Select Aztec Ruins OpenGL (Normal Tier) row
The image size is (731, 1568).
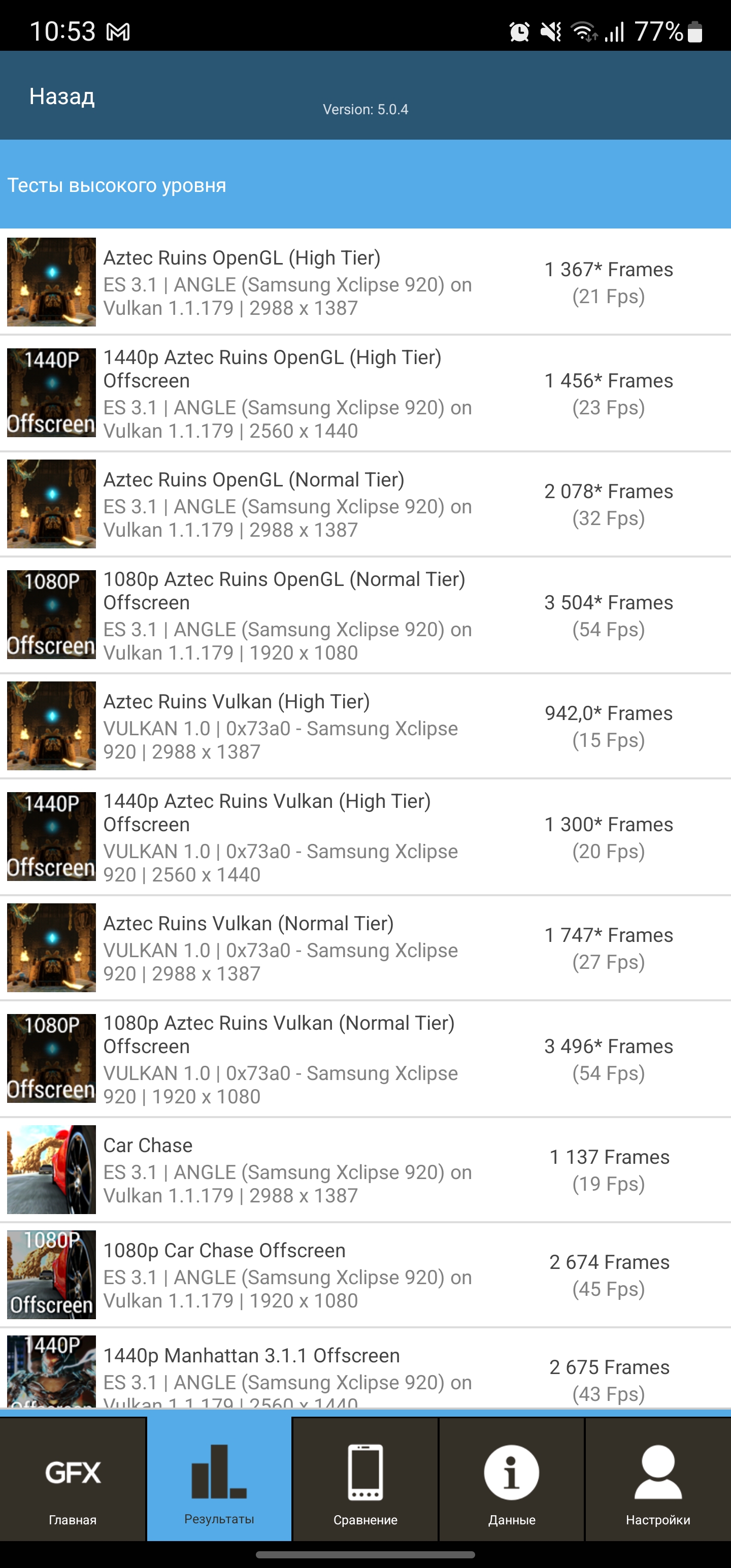coord(365,504)
